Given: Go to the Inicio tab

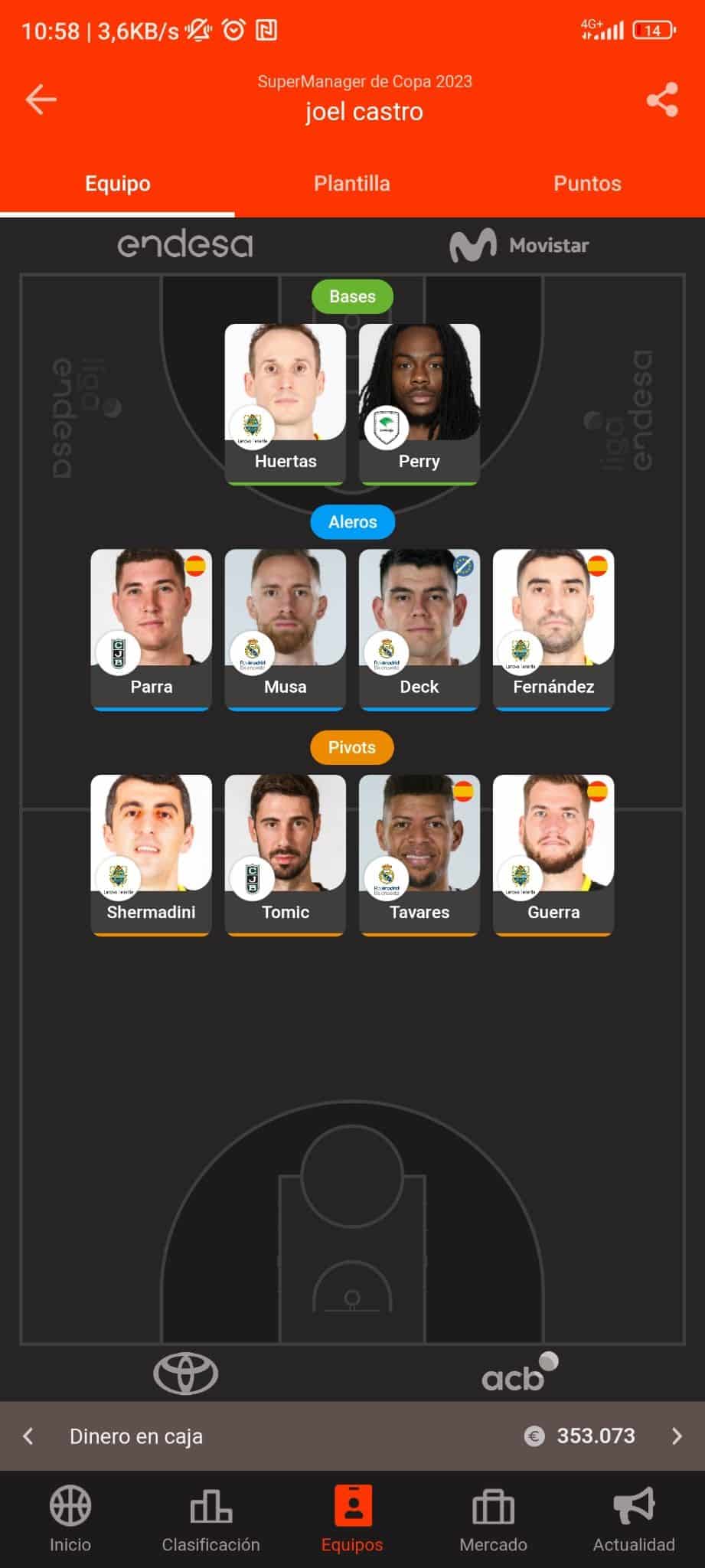Looking at the screenshot, I should coord(70,1519).
